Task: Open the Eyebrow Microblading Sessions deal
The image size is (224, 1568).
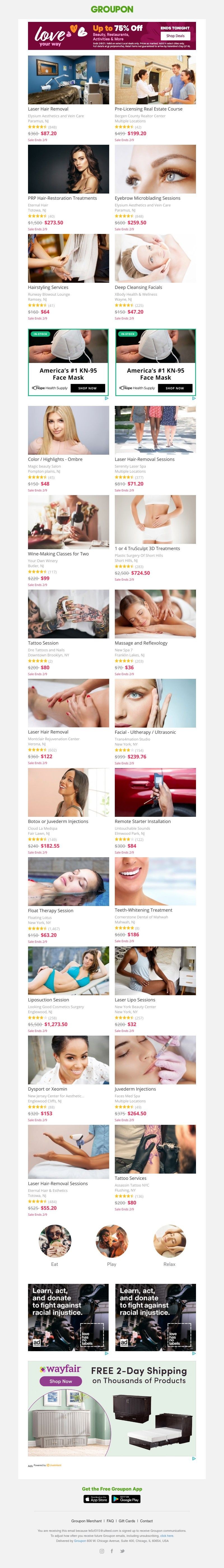Action: tap(155, 169)
